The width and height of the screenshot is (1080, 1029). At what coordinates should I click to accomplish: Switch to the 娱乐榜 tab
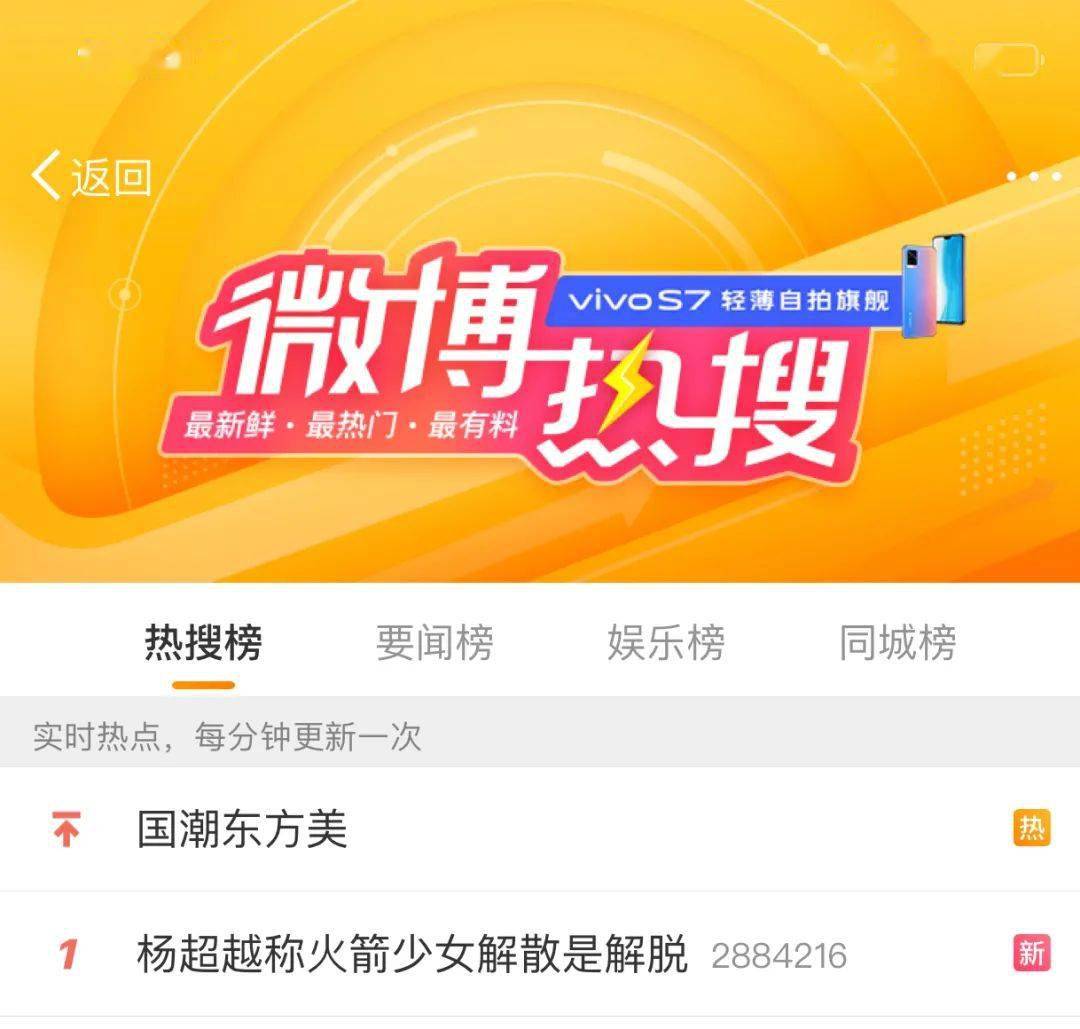pyautogui.click(x=666, y=643)
